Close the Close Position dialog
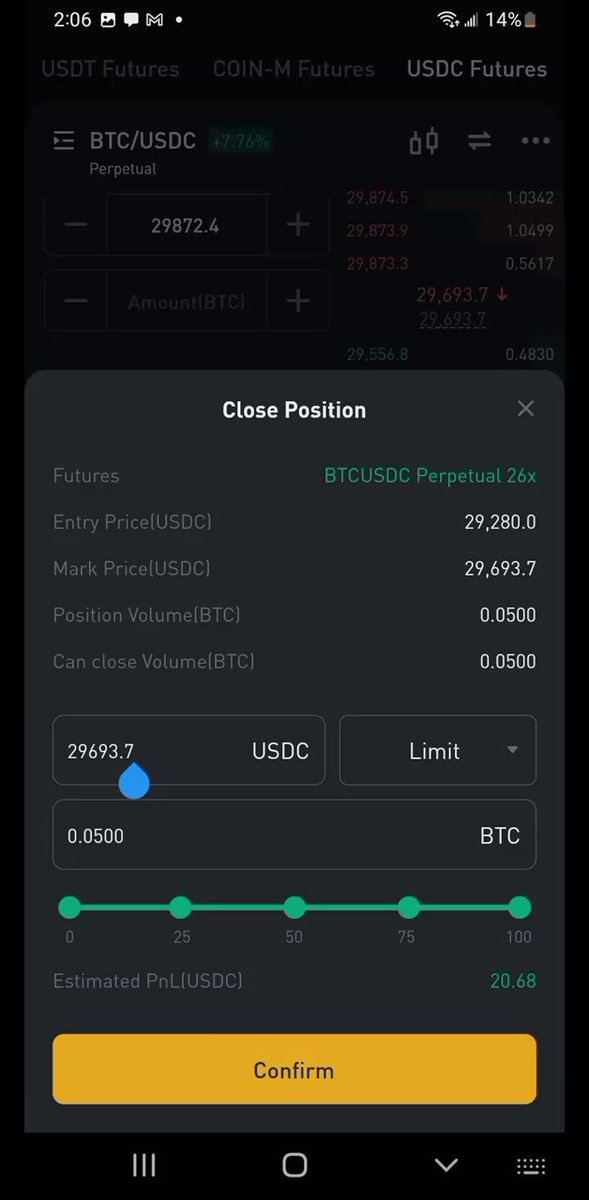 tap(525, 408)
